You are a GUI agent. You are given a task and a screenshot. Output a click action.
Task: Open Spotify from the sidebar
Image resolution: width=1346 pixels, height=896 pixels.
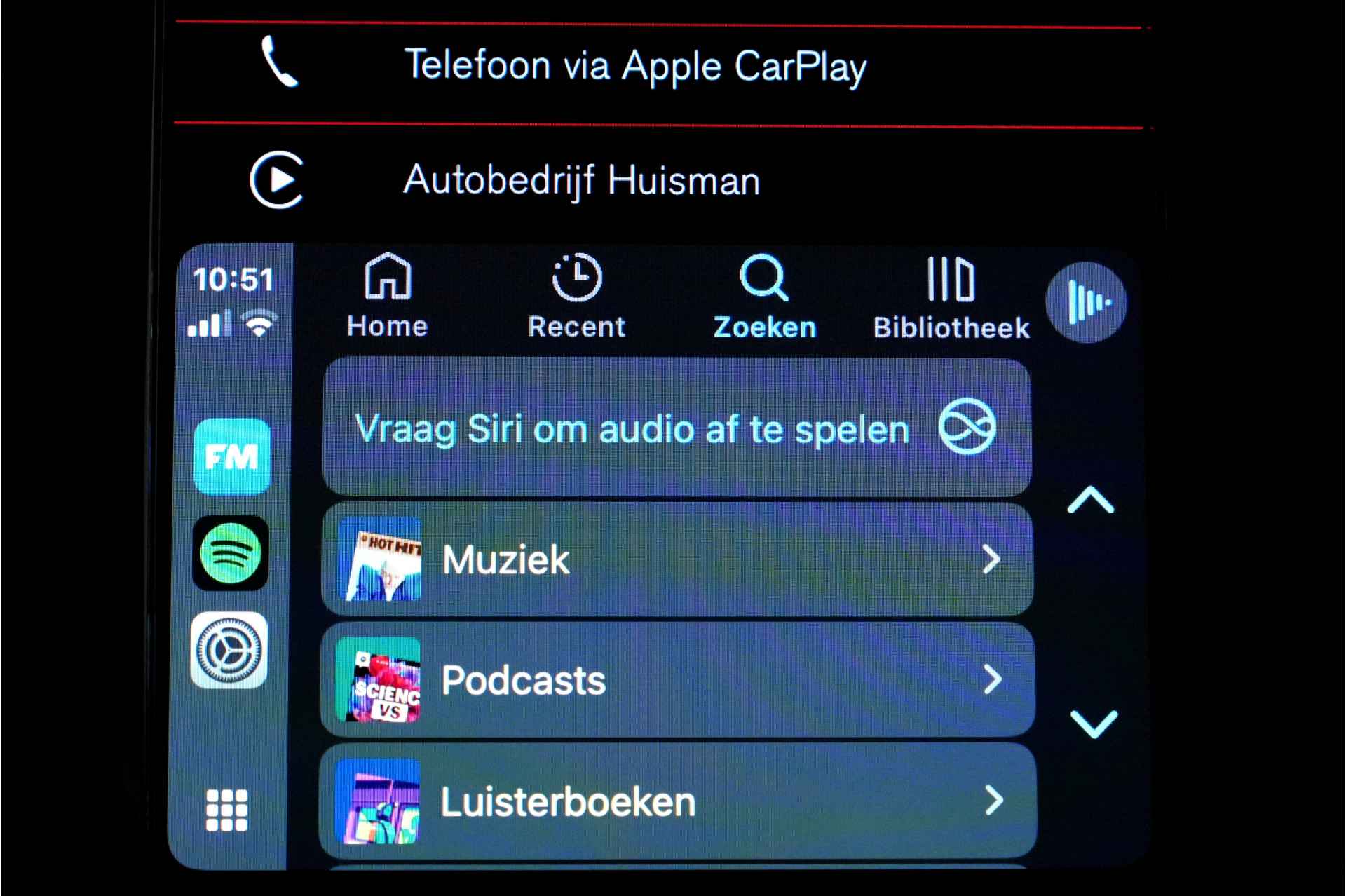click(231, 553)
